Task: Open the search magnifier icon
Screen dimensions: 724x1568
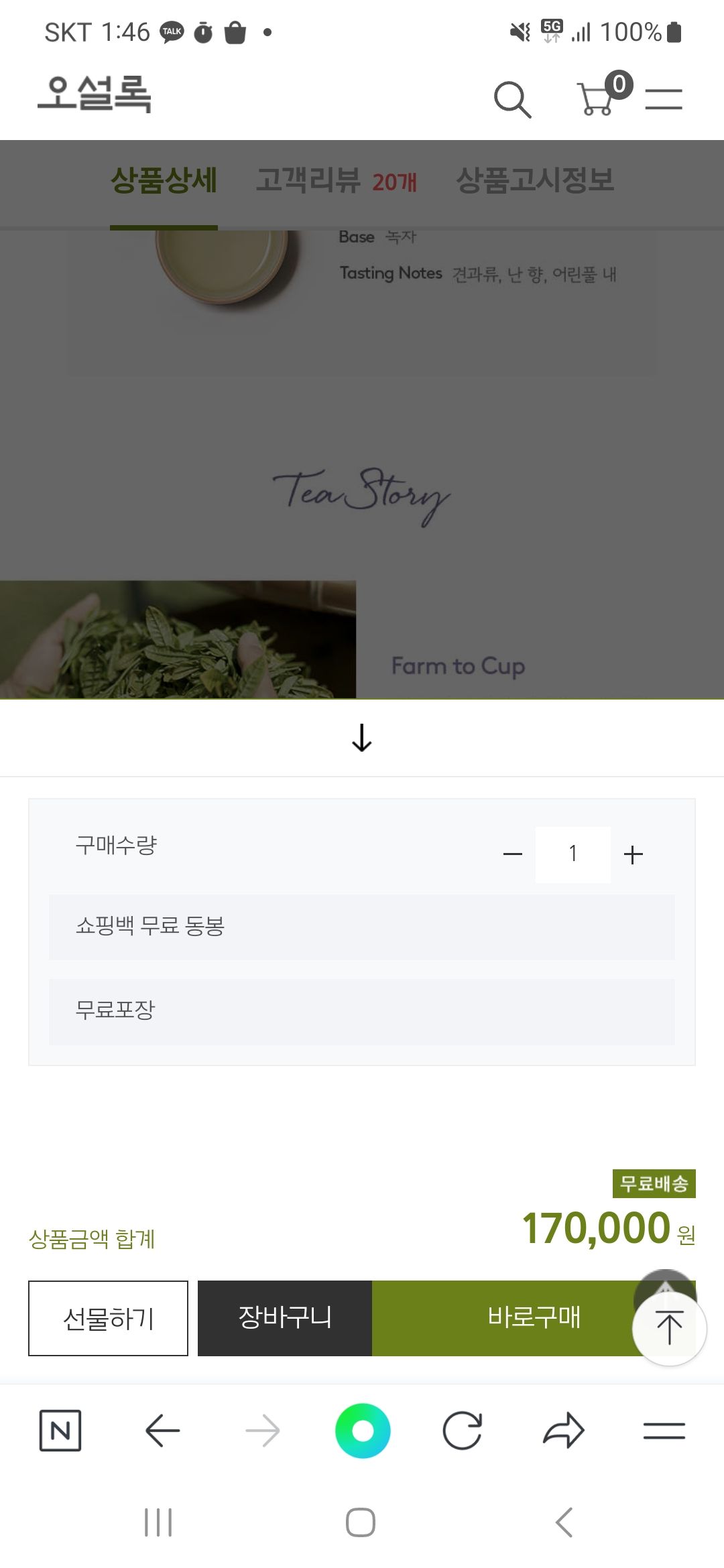Action: pos(512,100)
